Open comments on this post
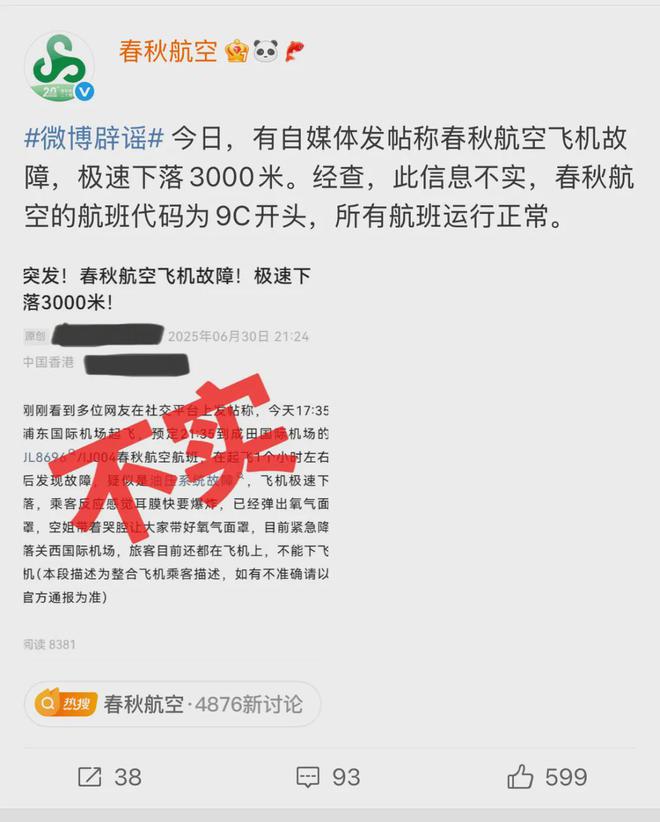Screen dimensions: 660x822 pyautogui.click(x=327, y=777)
